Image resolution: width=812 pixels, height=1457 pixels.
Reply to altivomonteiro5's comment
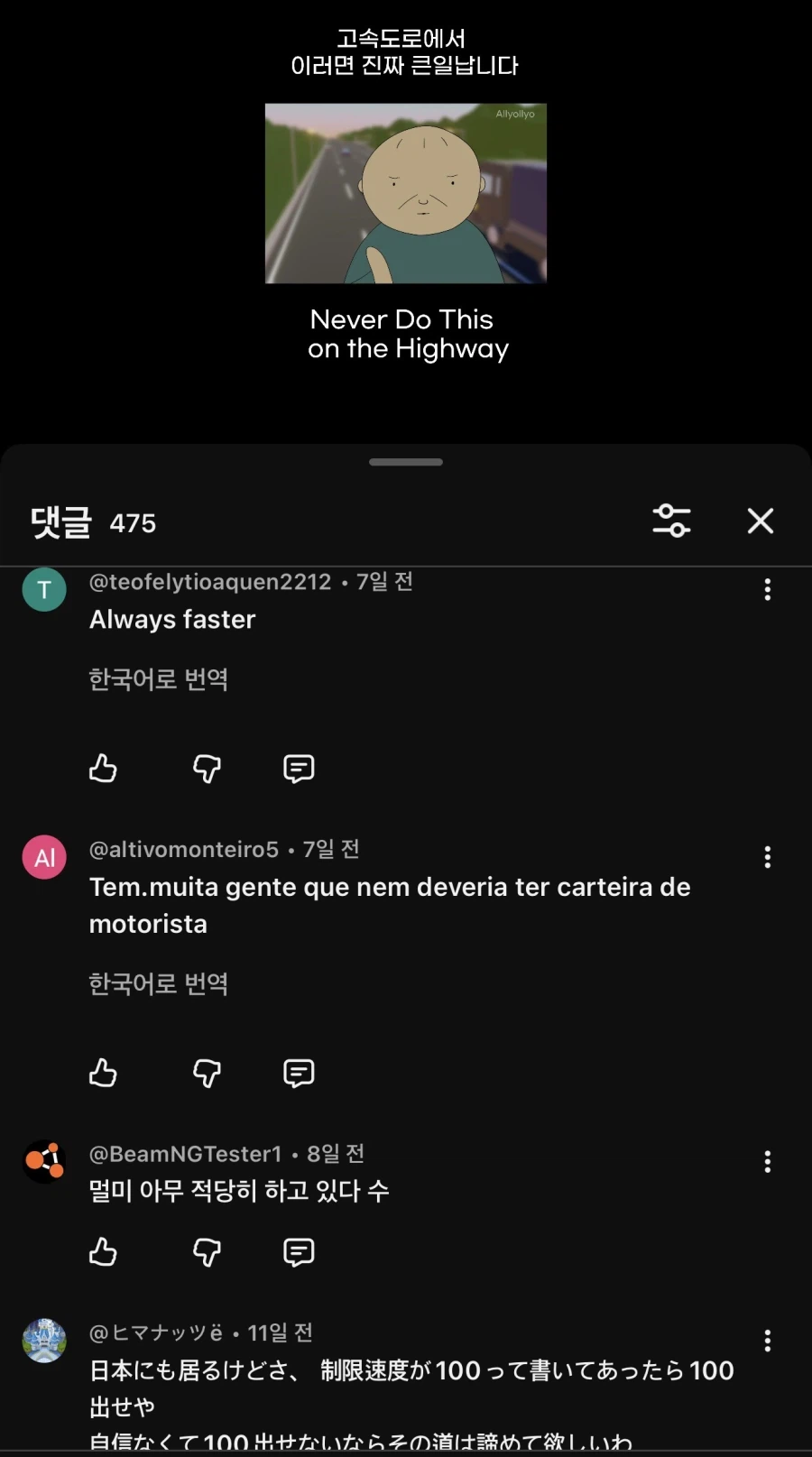point(299,1072)
